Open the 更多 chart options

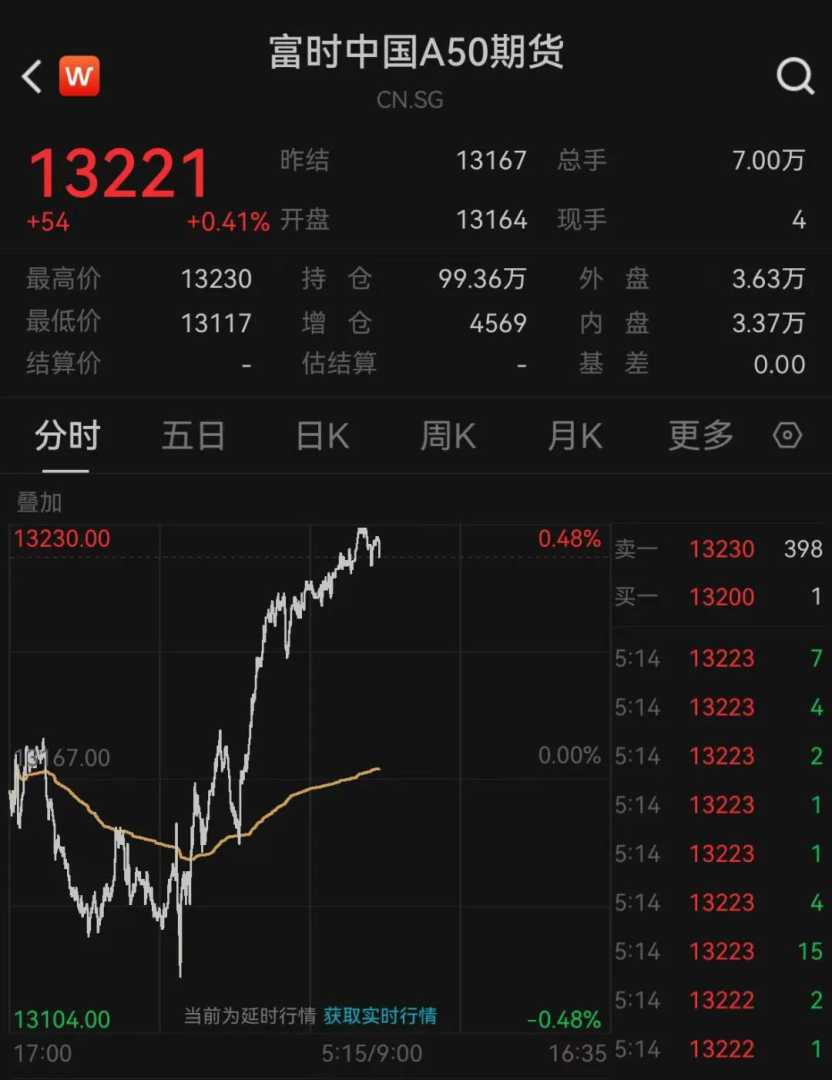pyautogui.click(x=701, y=436)
